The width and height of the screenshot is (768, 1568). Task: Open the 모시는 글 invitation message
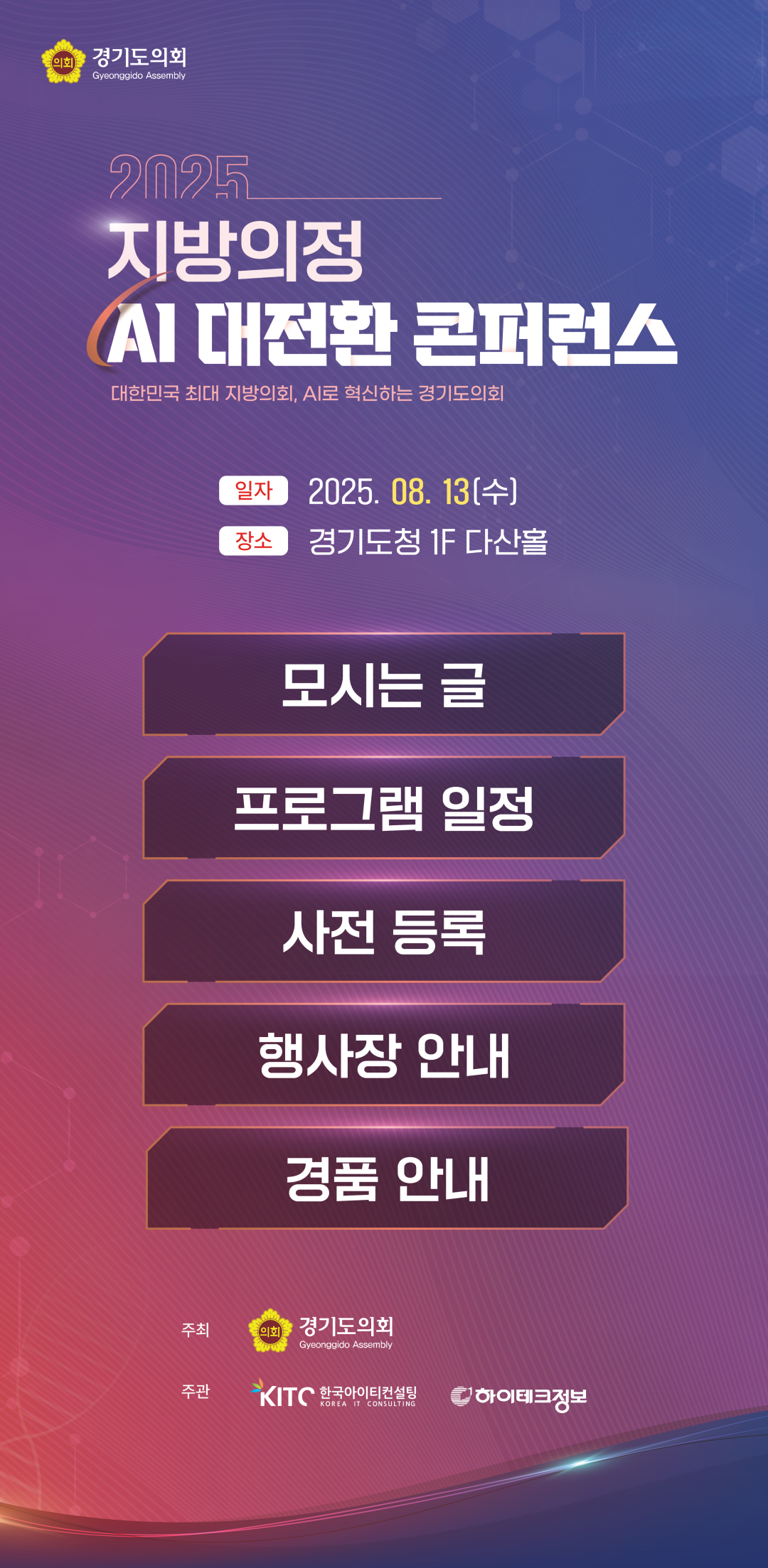[x=384, y=684]
